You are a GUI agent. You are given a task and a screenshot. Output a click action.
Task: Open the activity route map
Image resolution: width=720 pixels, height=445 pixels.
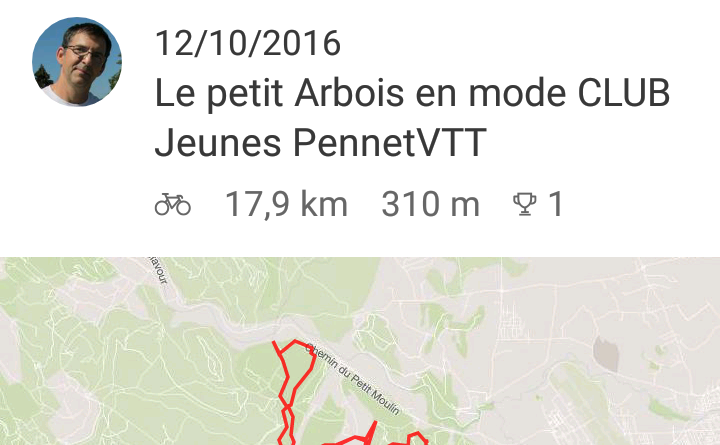tap(360, 352)
